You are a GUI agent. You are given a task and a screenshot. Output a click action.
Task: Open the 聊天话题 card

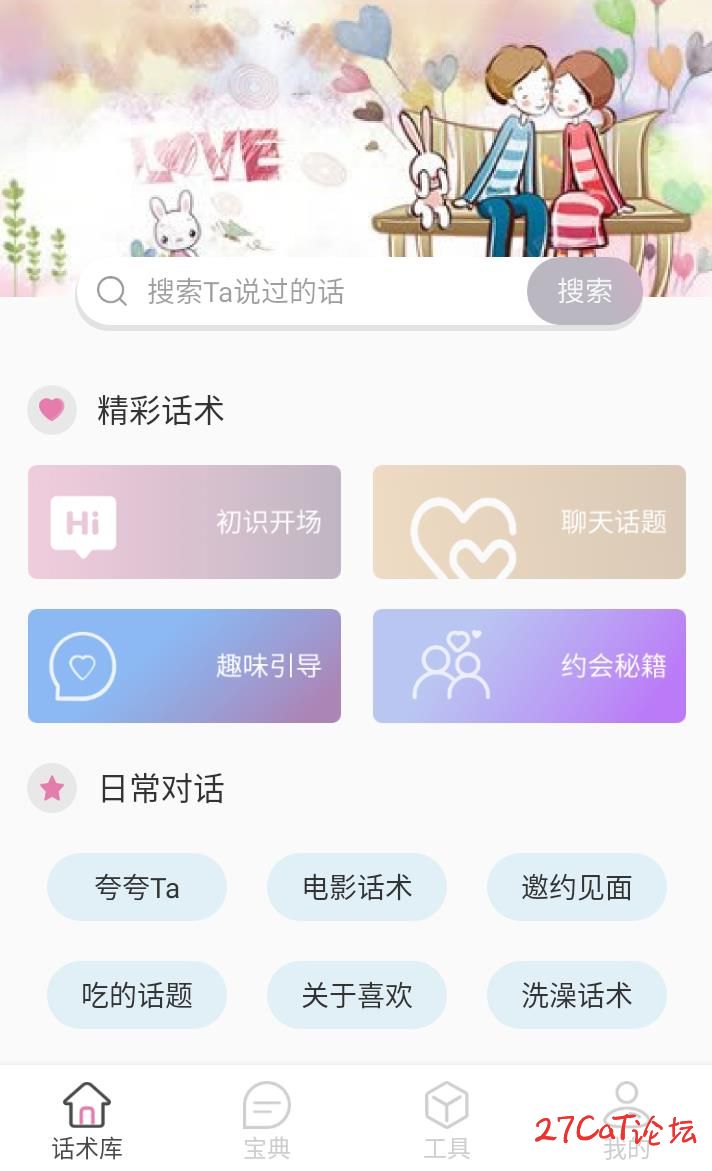529,522
